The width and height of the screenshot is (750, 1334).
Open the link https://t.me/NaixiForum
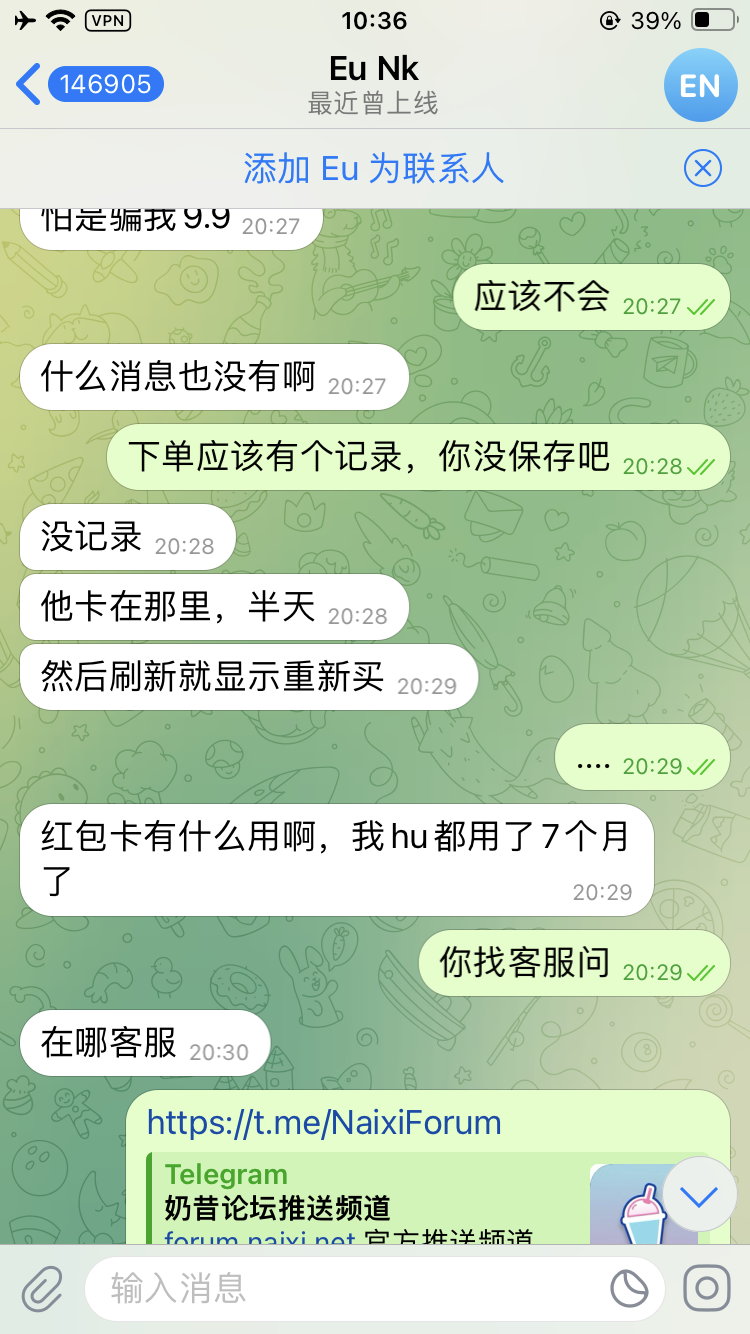pos(322,1122)
